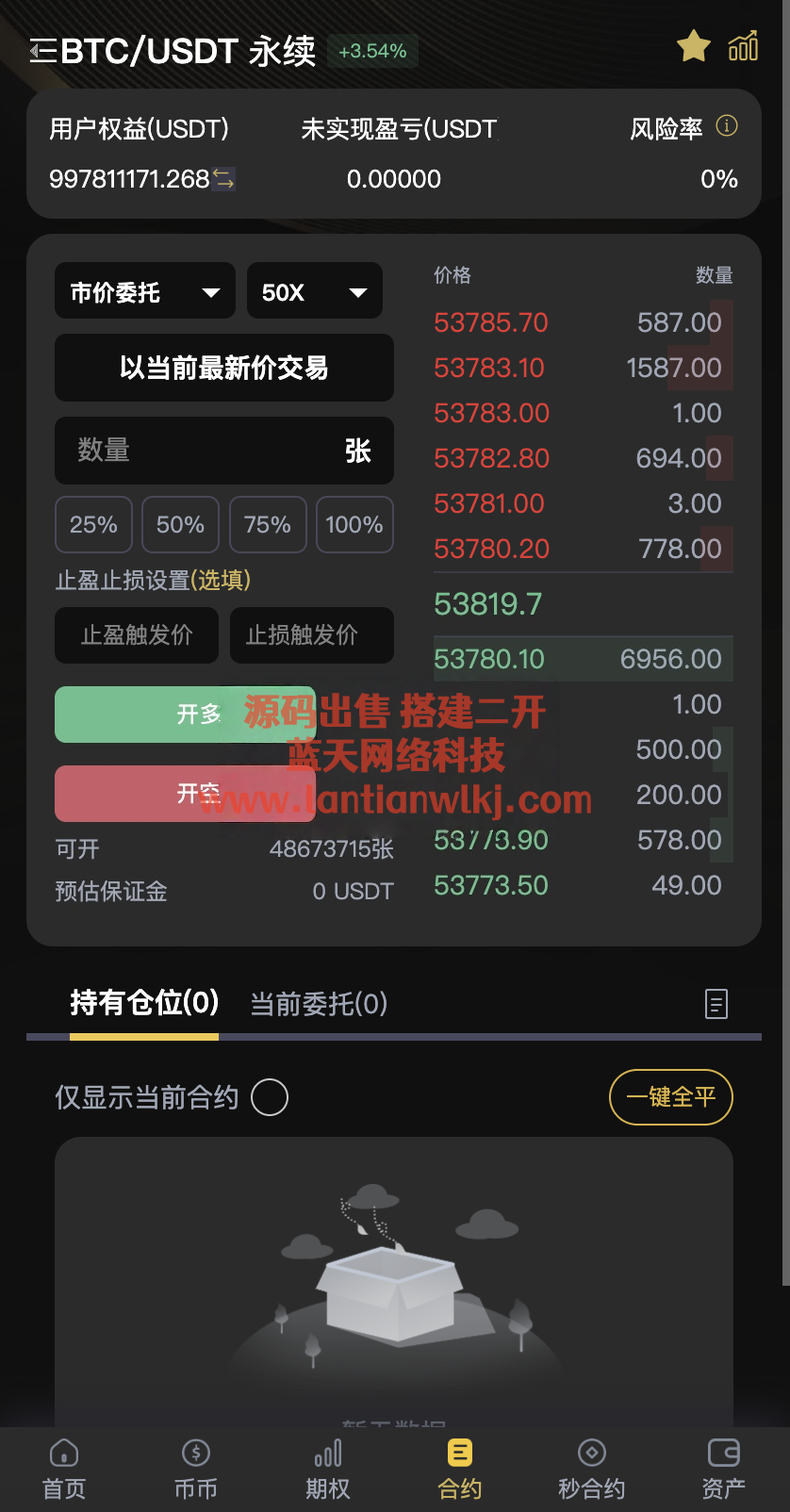Pick the 75% quantity chip
This screenshot has width=790, height=1512.
(x=268, y=524)
